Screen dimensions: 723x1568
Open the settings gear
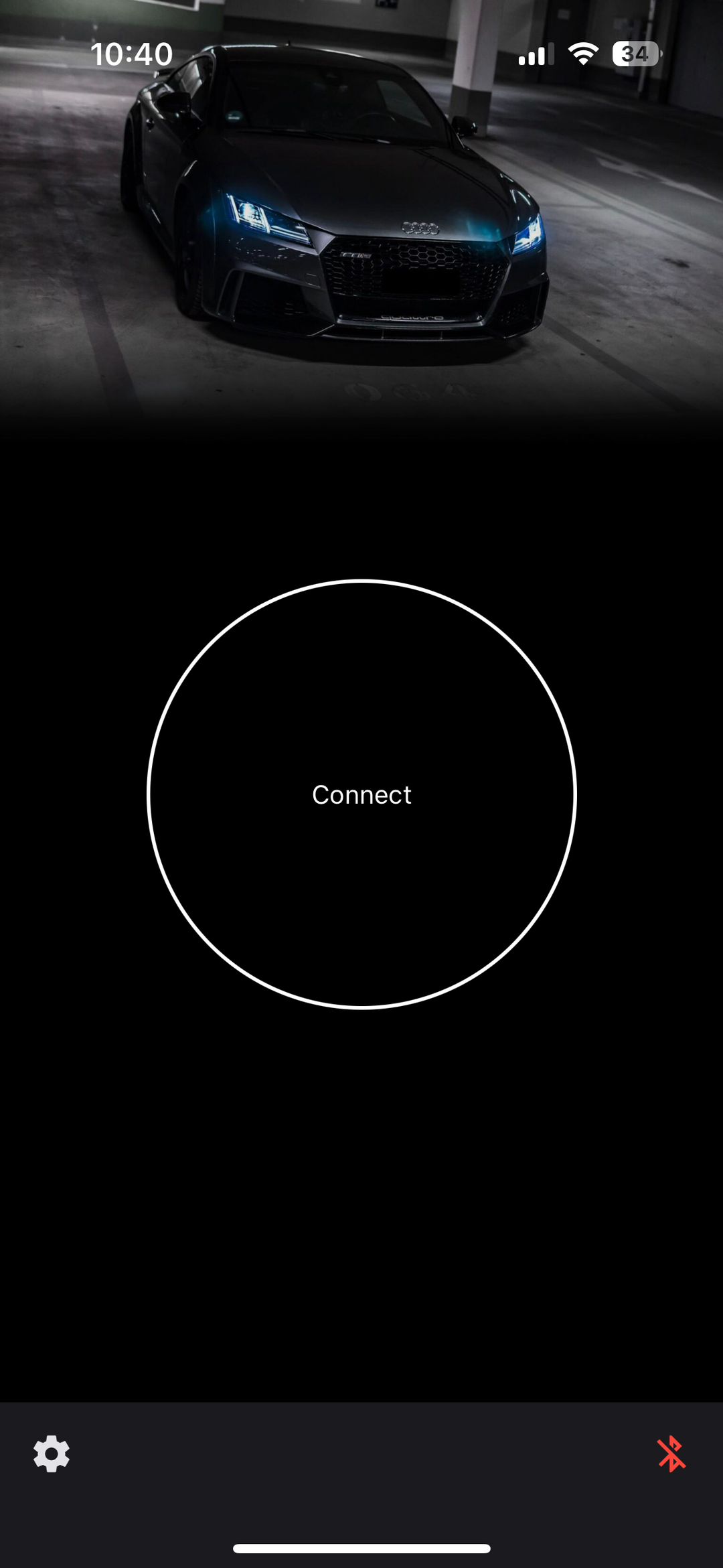pyautogui.click(x=52, y=1453)
